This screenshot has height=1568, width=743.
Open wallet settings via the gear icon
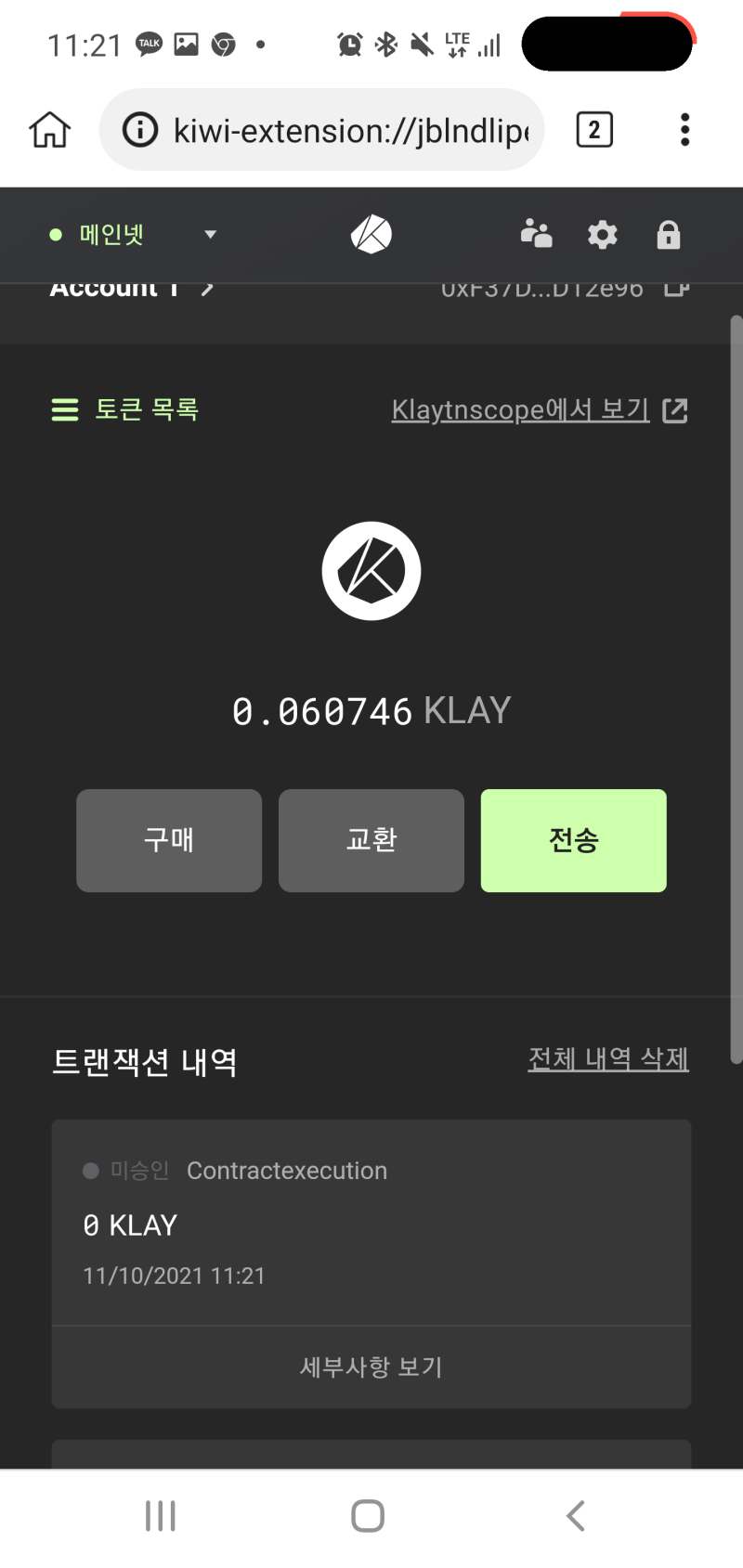tap(602, 234)
